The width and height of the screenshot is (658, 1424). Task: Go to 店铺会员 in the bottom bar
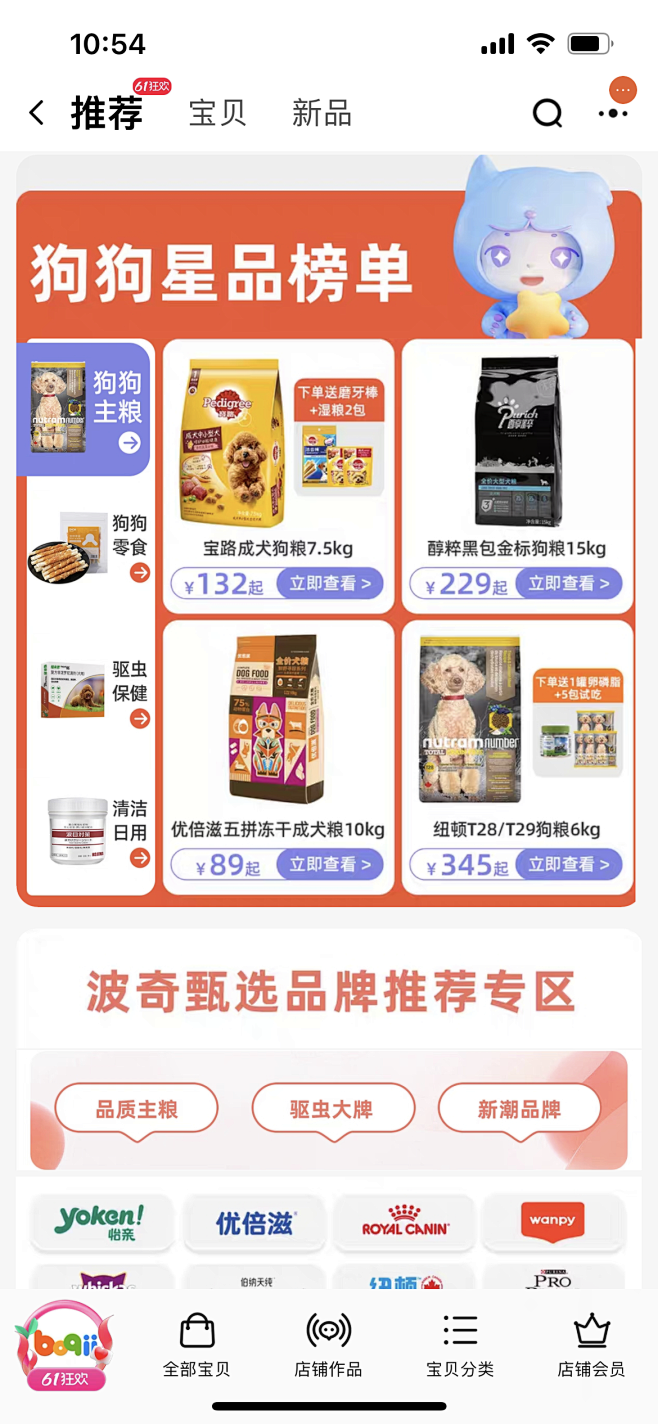click(591, 1345)
